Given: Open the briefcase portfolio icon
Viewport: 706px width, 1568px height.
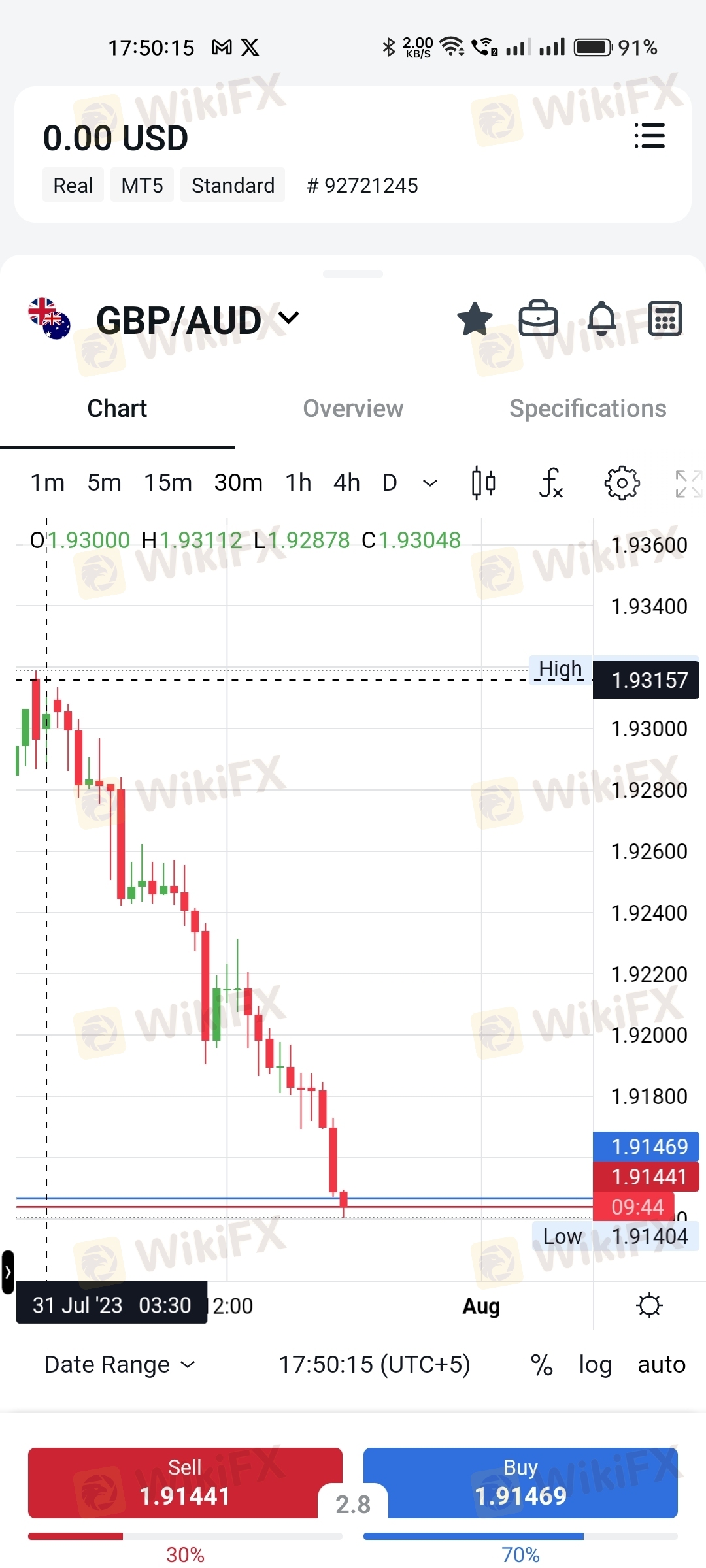Looking at the screenshot, I should 538,319.
